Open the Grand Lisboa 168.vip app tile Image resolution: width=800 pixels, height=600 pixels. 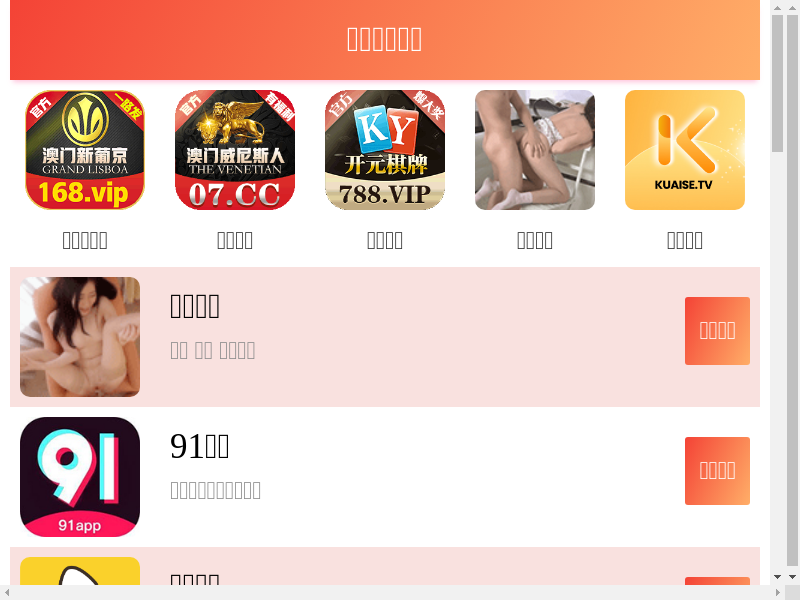[85, 150]
